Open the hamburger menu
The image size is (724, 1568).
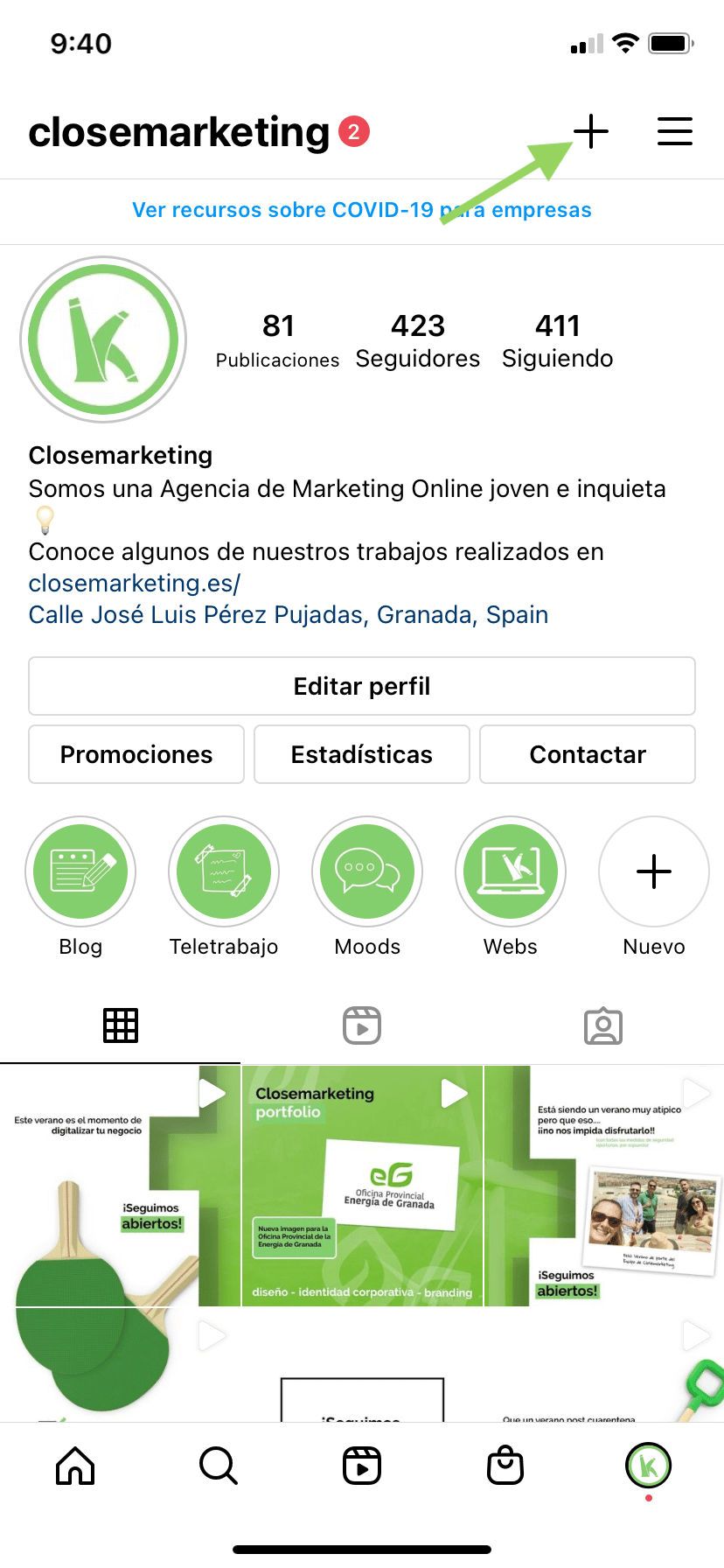click(x=674, y=131)
